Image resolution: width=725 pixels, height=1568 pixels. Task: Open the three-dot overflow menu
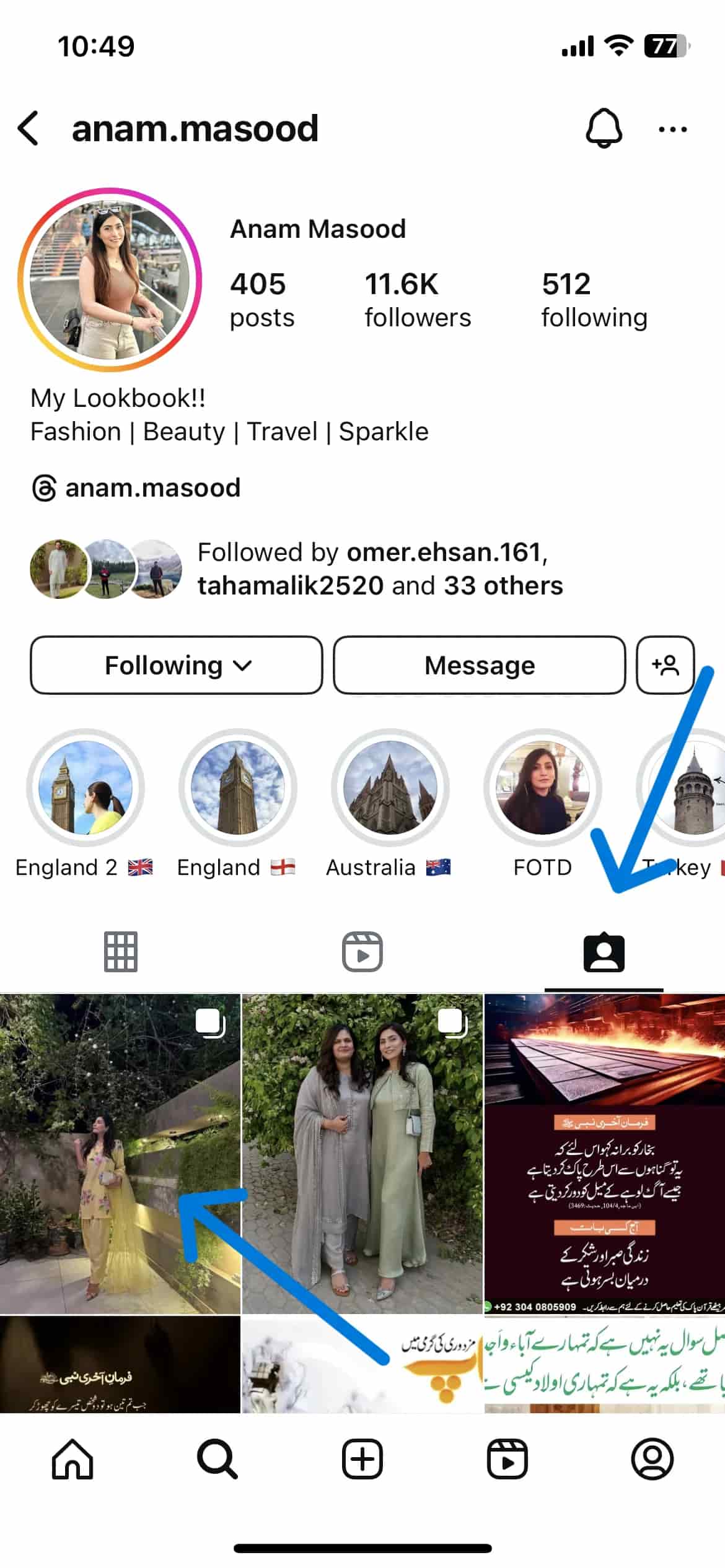(672, 129)
